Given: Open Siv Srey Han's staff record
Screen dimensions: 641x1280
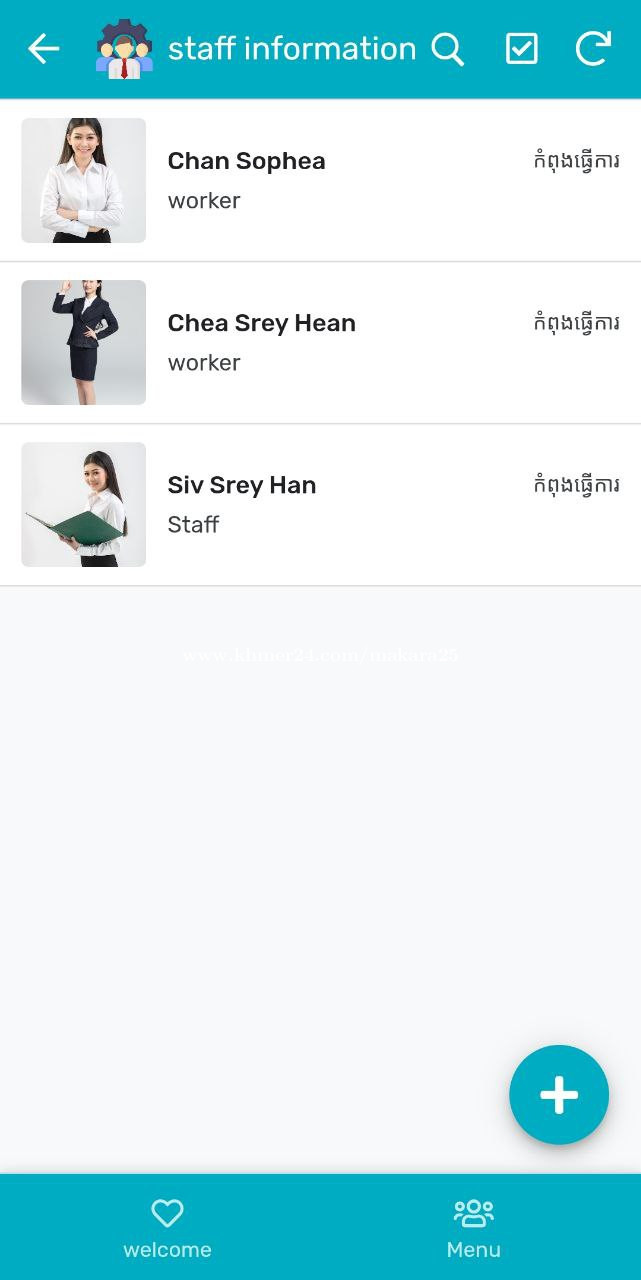Looking at the screenshot, I should (x=320, y=505).
